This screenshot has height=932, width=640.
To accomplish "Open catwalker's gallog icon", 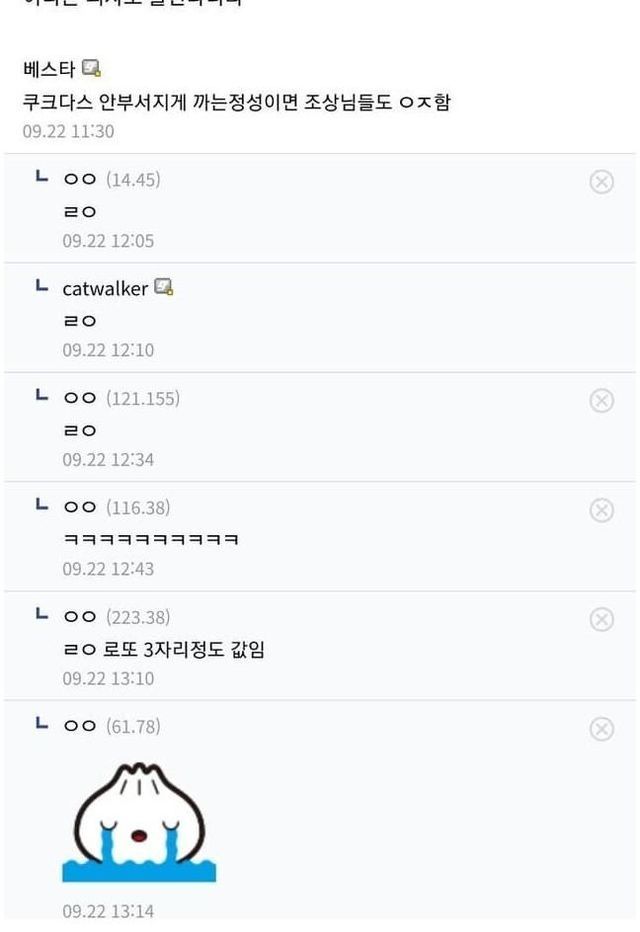I will pyautogui.click(x=164, y=288).
